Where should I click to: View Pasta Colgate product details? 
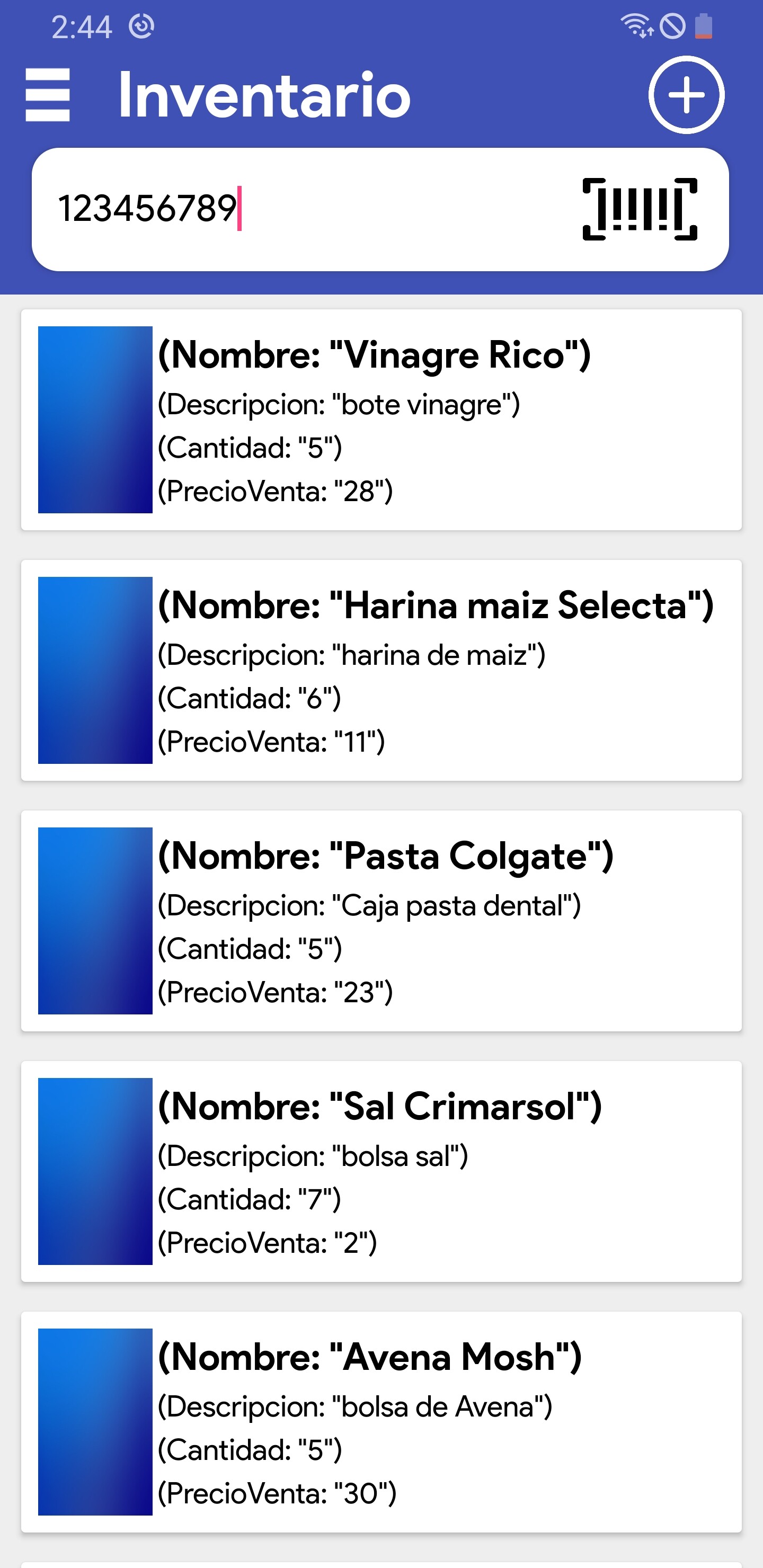tap(381, 920)
